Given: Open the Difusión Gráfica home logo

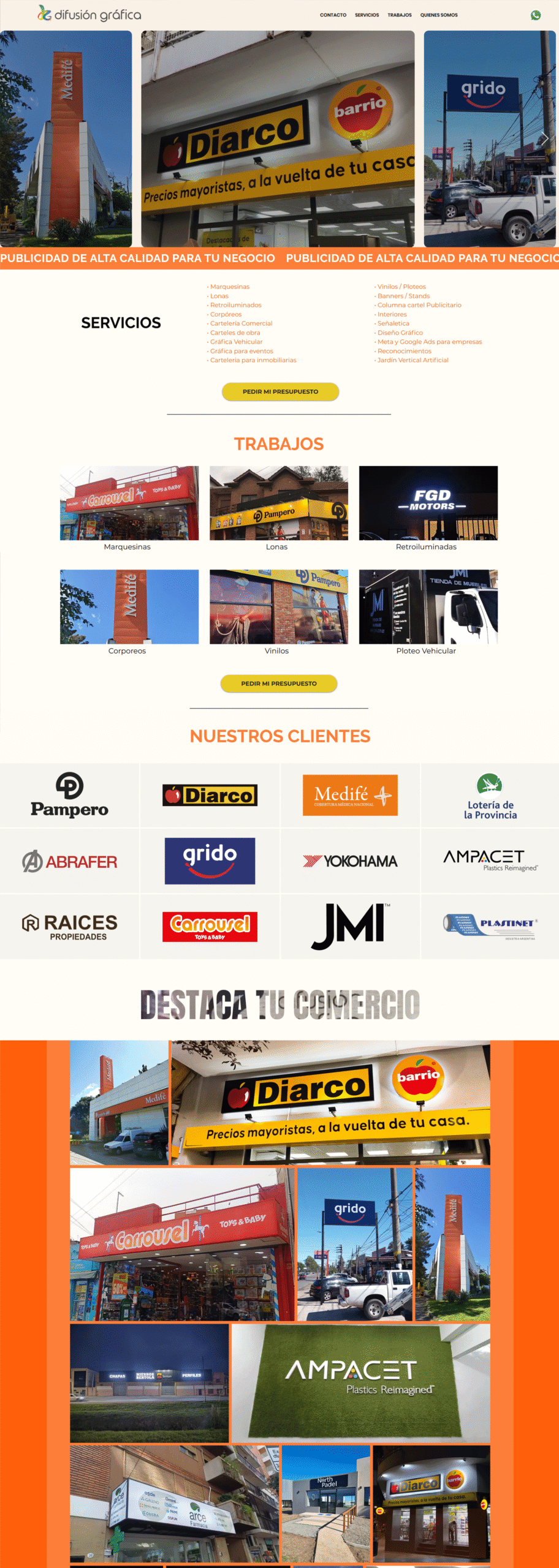Looking at the screenshot, I should point(89,14).
